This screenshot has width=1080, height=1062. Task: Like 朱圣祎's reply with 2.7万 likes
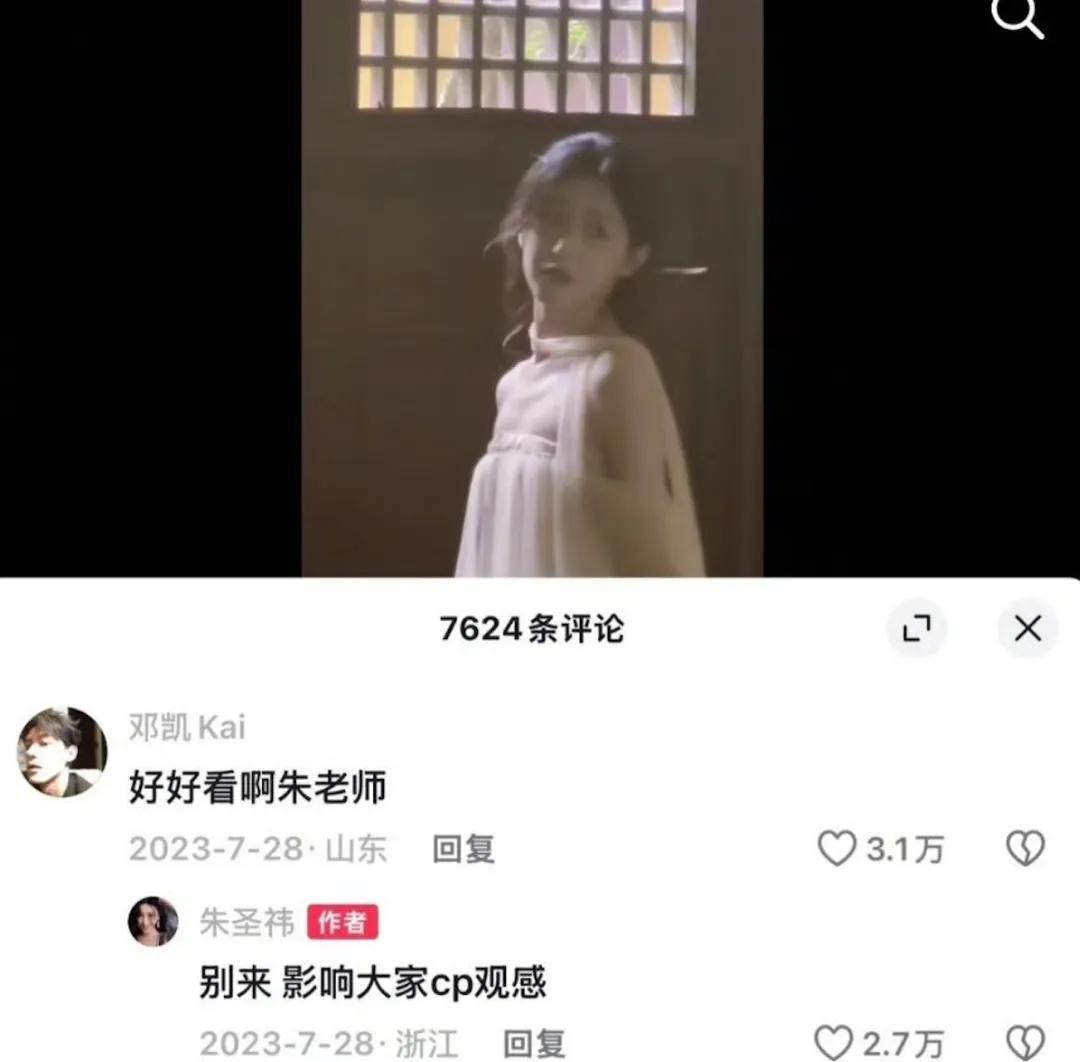click(x=833, y=1044)
